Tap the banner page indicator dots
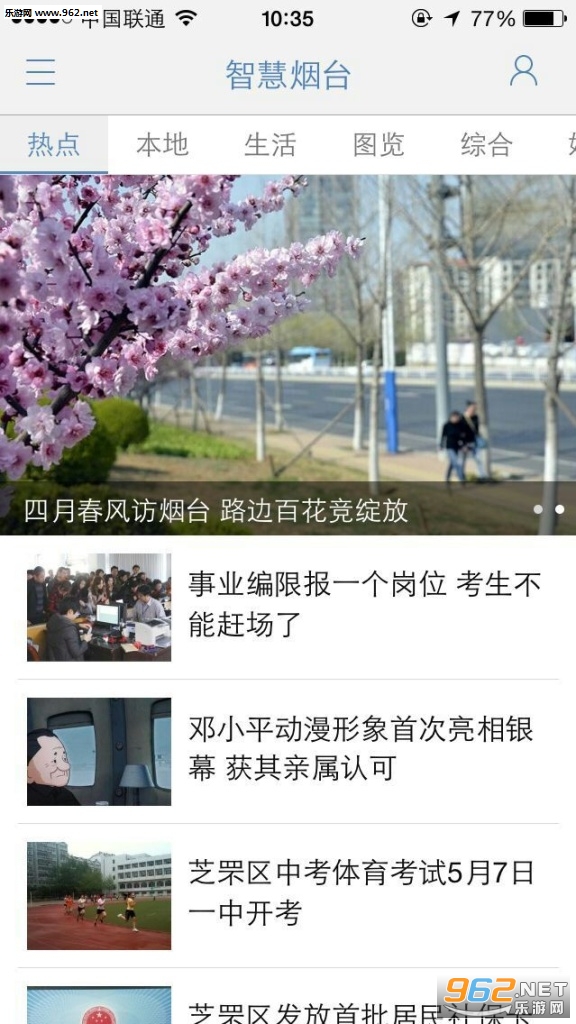This screenshot has height=1024, width=576. [549, 509]
